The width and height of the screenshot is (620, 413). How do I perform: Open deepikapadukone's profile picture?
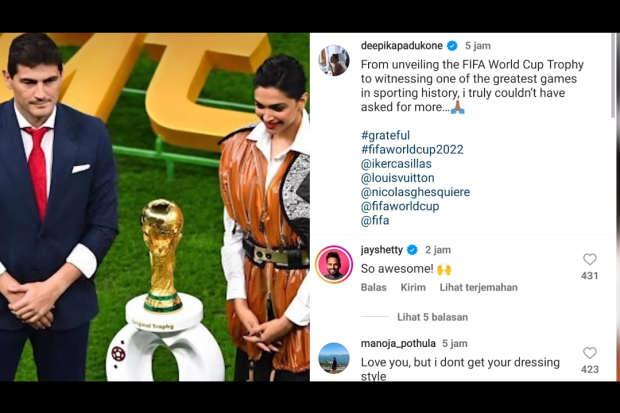coord(334,60)
